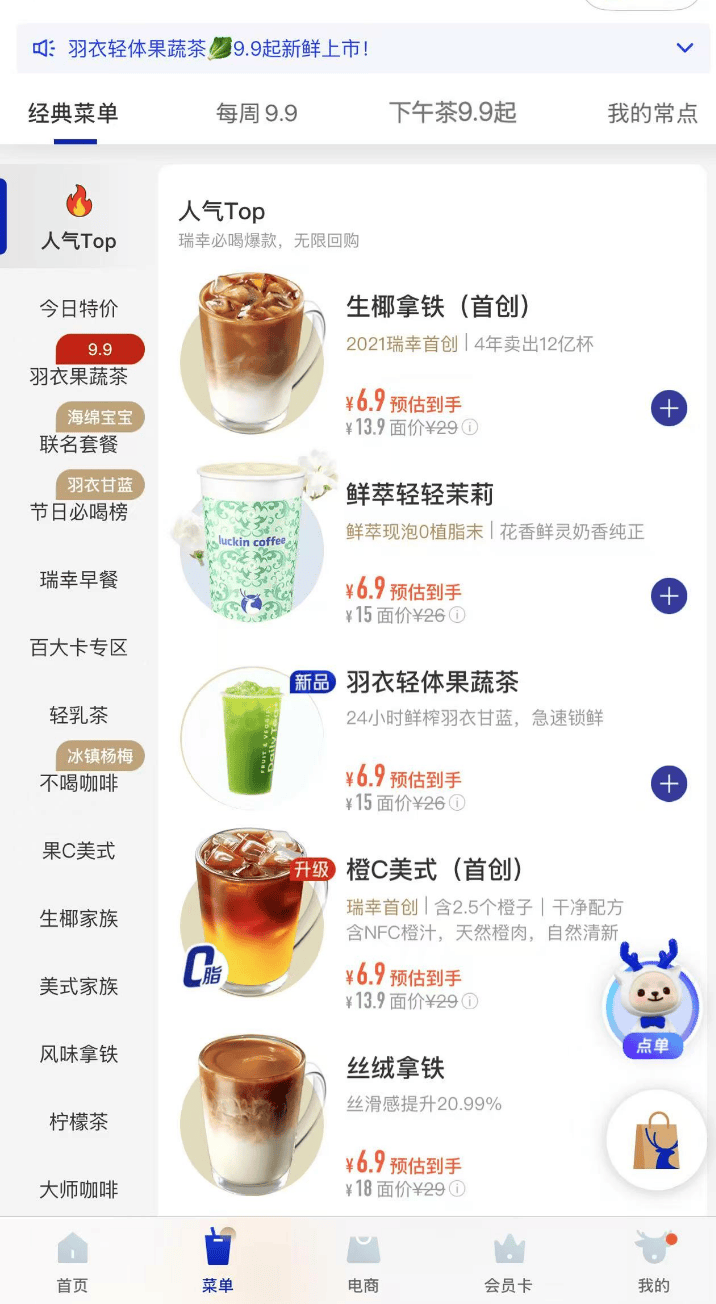
Task: Switch to the 电商 tab
Action: tap(363, 1262)
